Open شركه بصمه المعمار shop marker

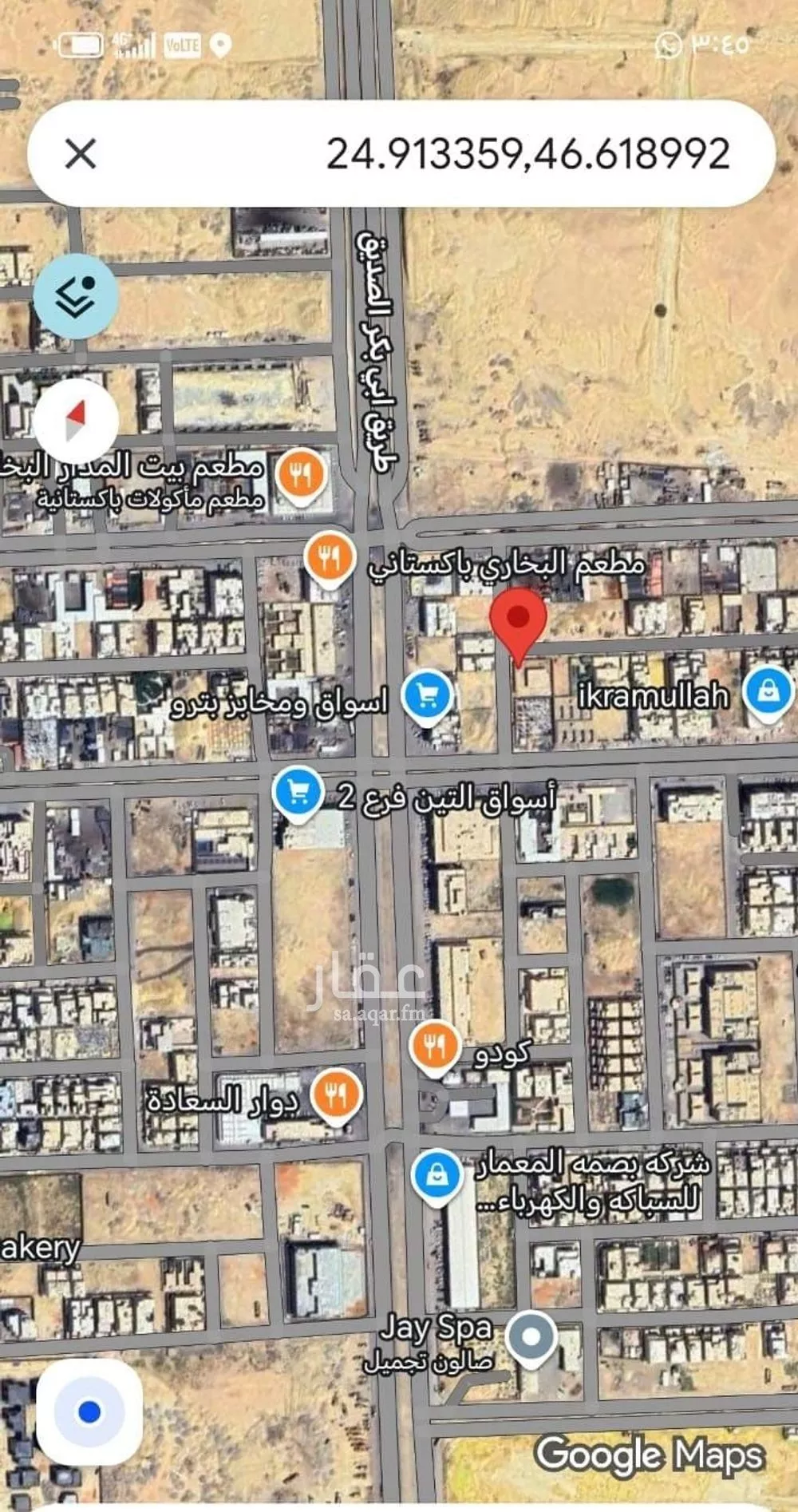point(437,1176)
